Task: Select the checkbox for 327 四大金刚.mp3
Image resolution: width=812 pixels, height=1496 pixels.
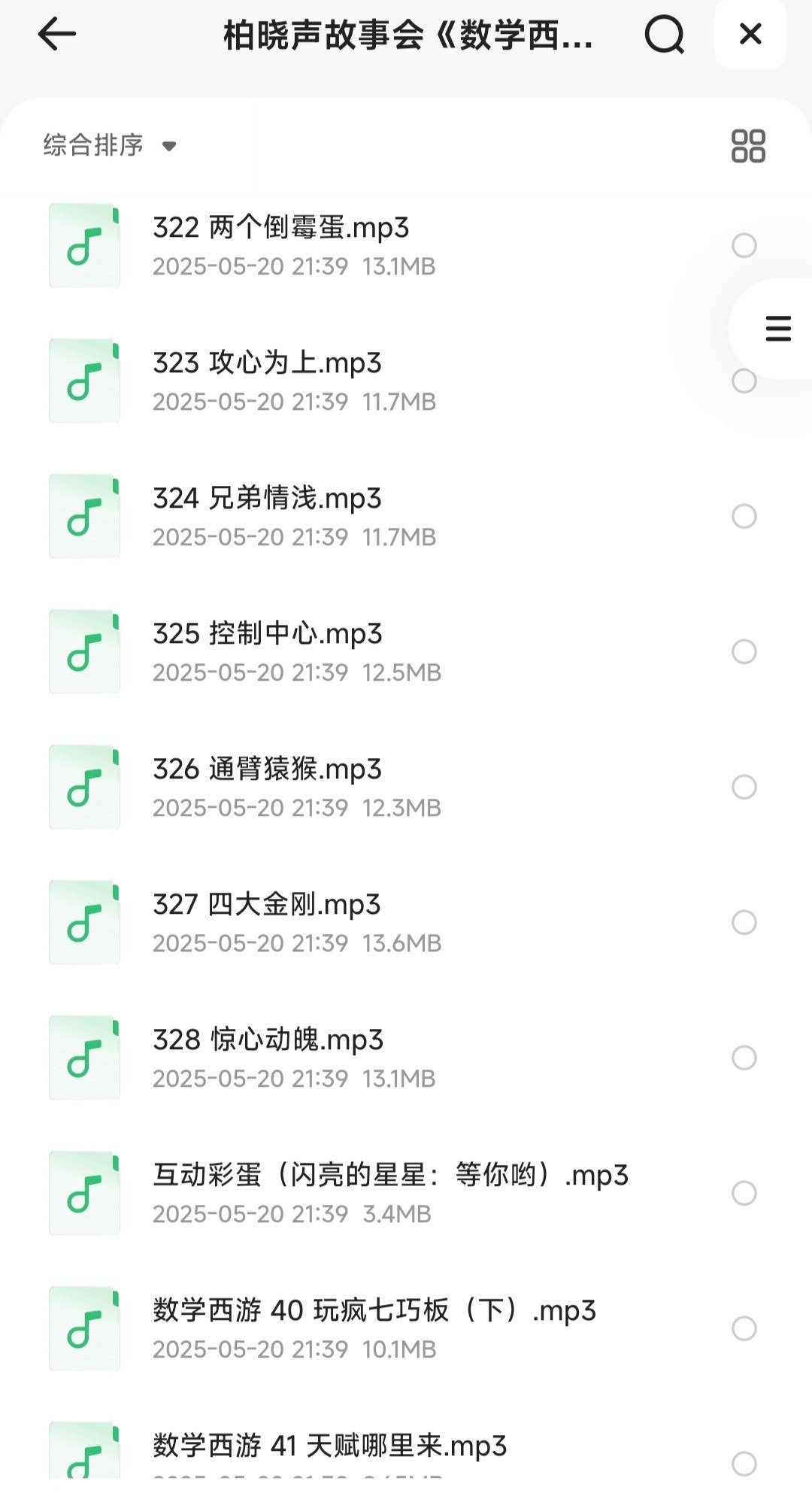Action: point(744,923)
